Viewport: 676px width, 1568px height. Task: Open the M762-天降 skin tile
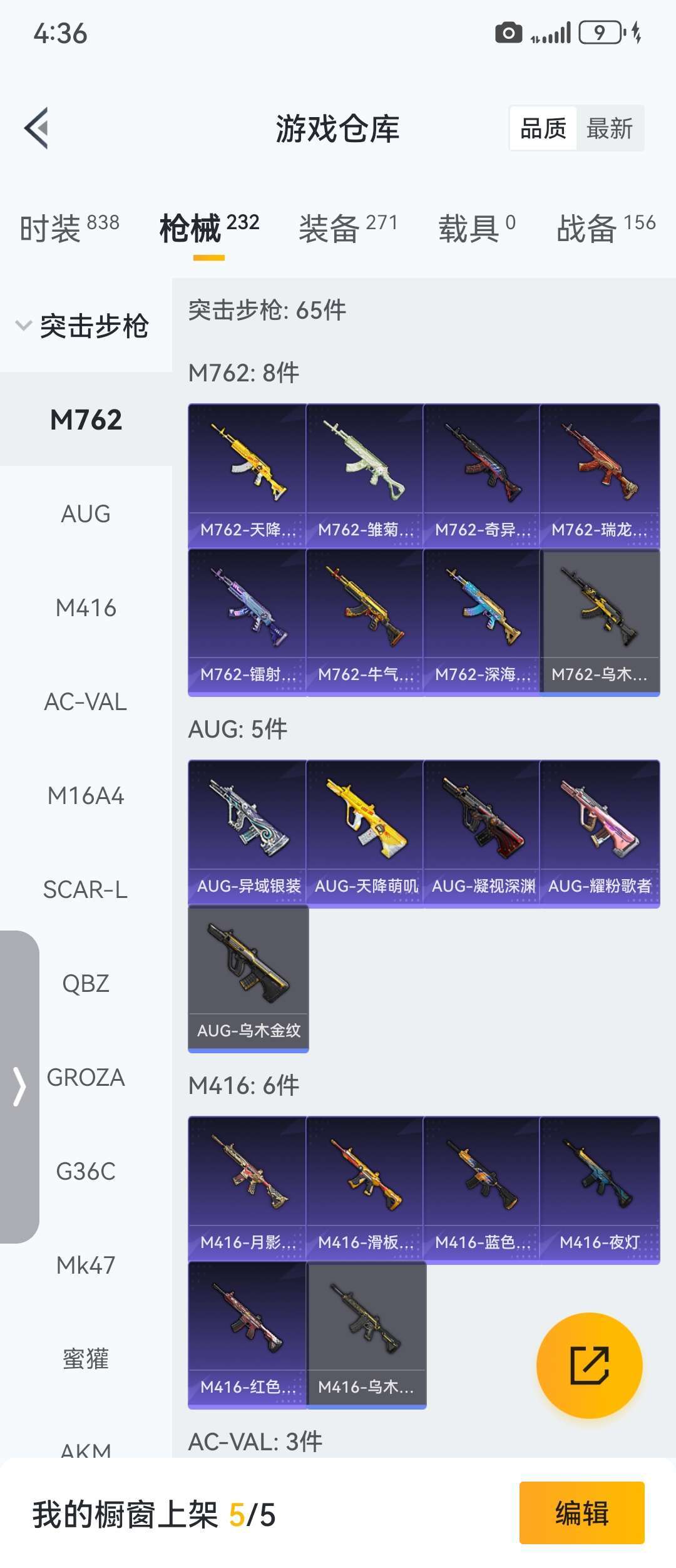click(248, 477)
